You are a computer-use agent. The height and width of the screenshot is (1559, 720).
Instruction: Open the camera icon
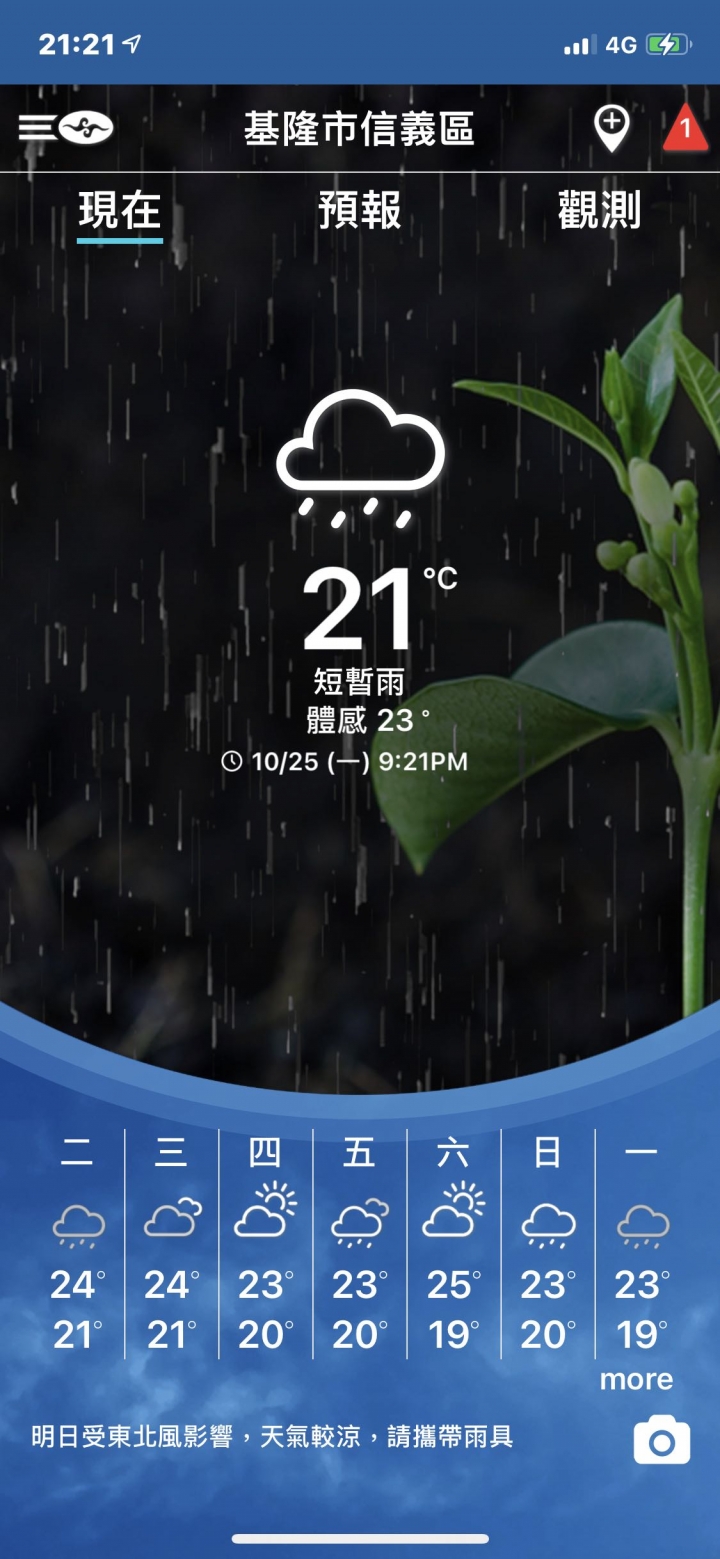pos(661,1441)
